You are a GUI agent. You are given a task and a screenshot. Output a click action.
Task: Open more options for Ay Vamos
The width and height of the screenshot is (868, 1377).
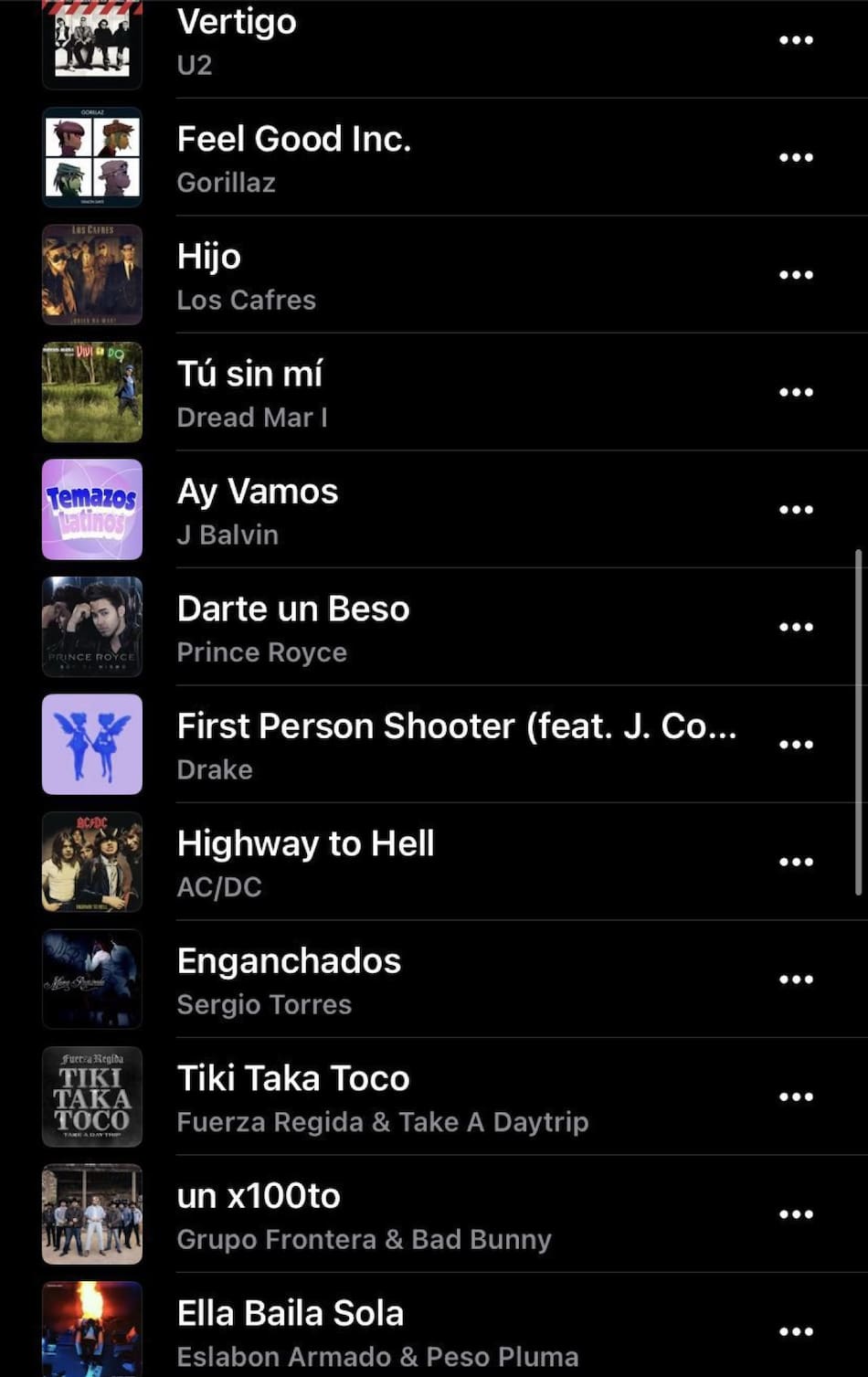tap(796, 509)
